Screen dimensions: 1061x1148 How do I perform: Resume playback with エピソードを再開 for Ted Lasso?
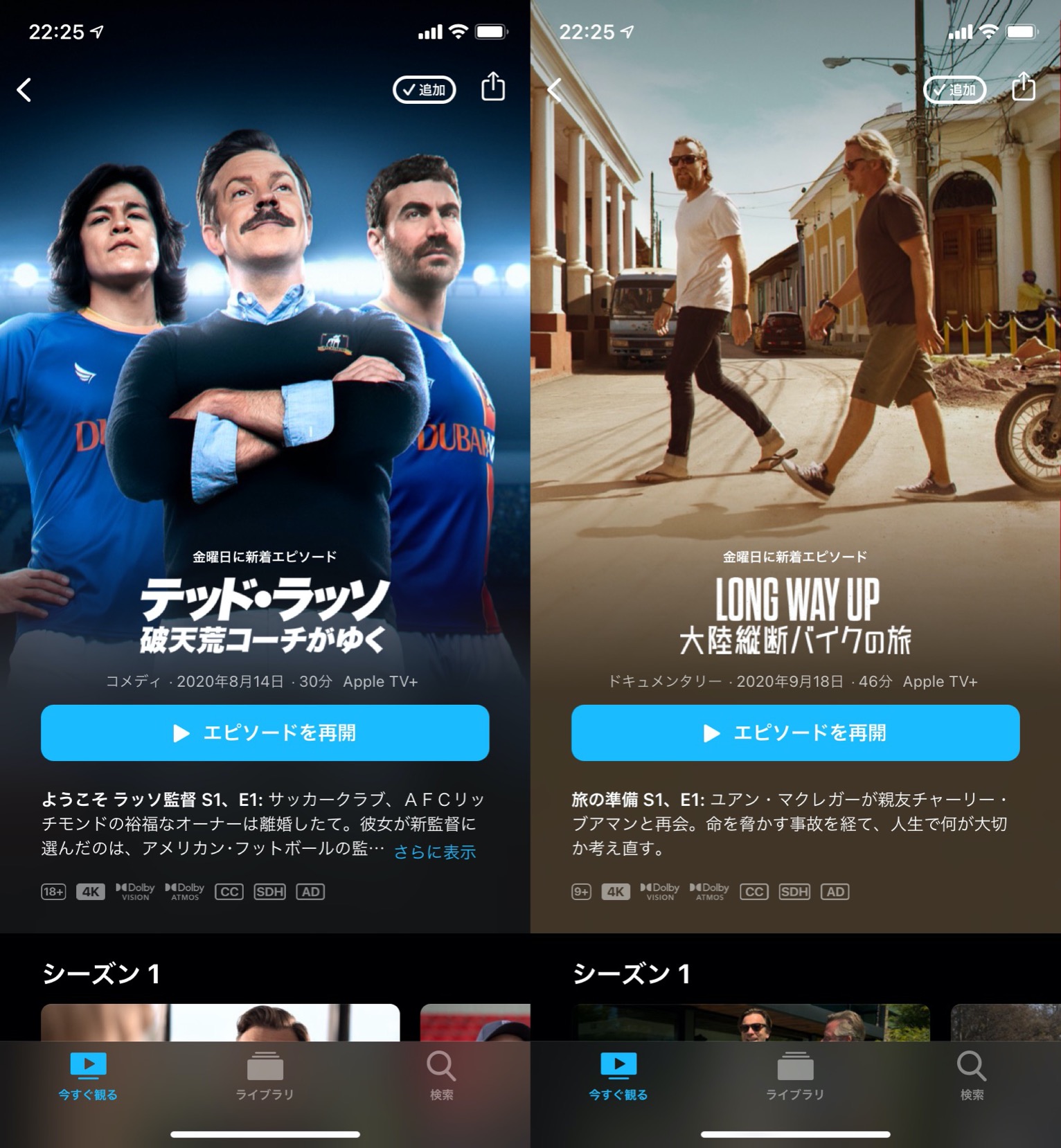265,733
